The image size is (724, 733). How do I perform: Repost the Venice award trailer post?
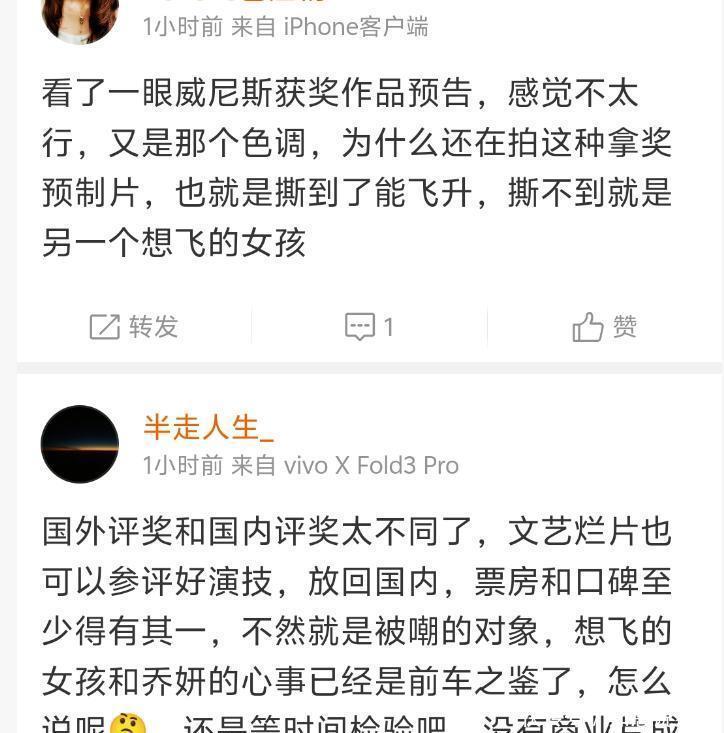tap(134, 327)
